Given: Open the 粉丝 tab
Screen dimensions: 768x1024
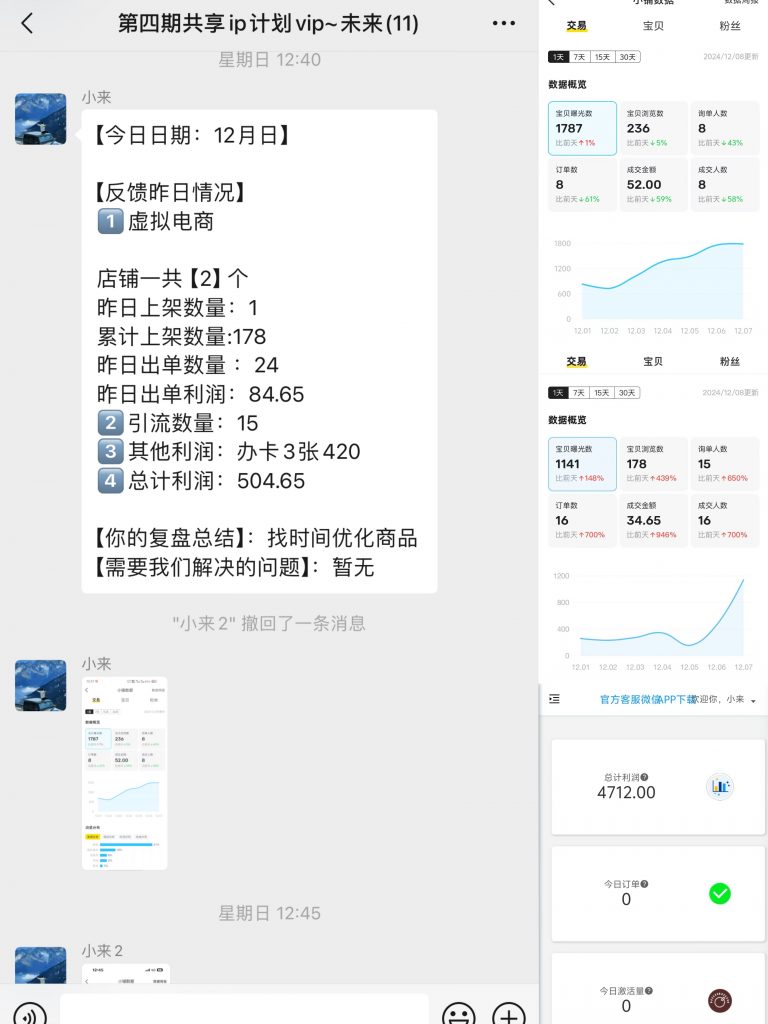Looking at the screenshot, I should click(731, 25).
